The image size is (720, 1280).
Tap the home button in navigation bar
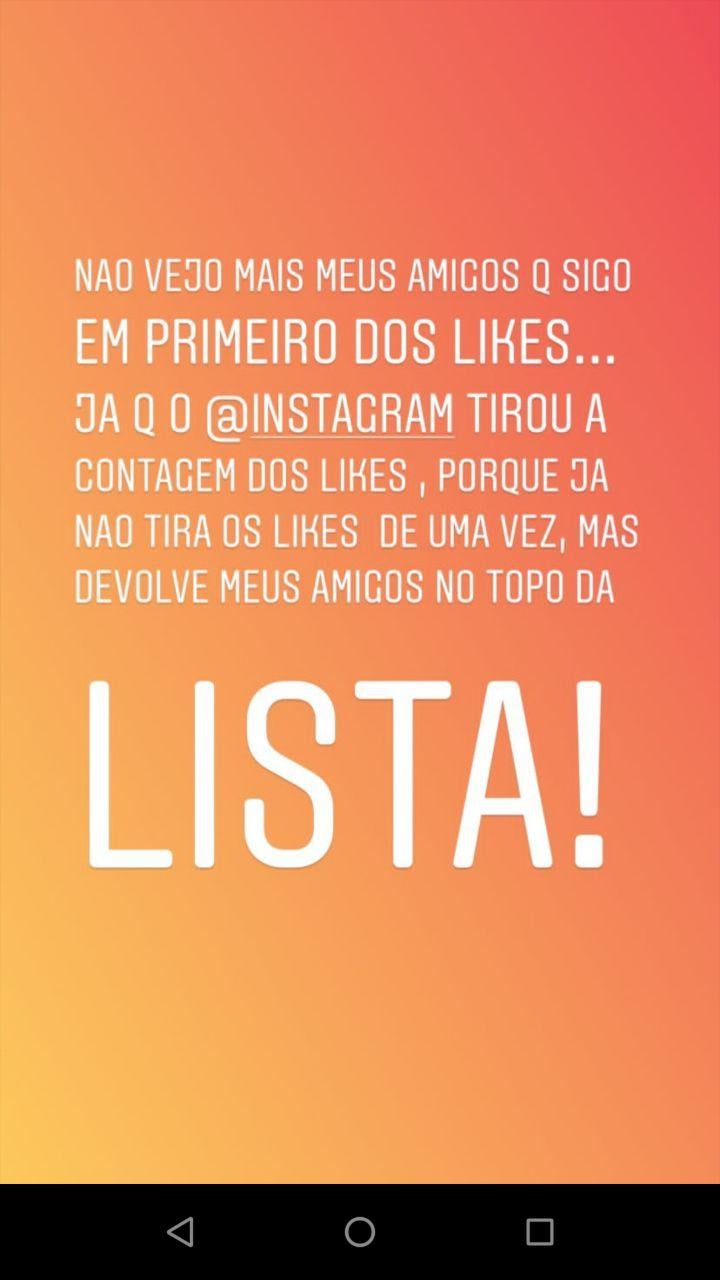(x=360, y=1232)
